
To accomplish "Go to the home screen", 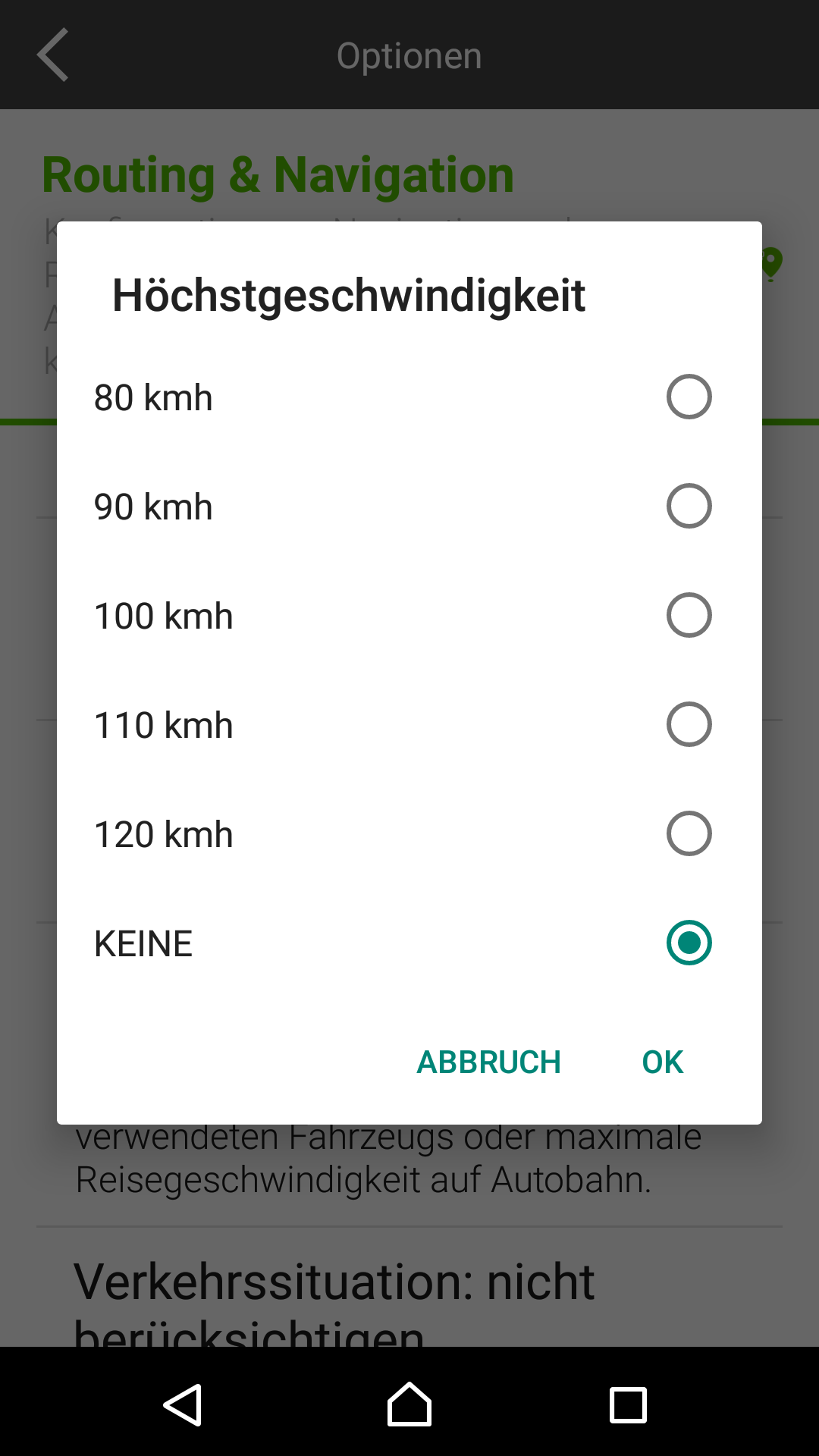I will coord(409,1404).
